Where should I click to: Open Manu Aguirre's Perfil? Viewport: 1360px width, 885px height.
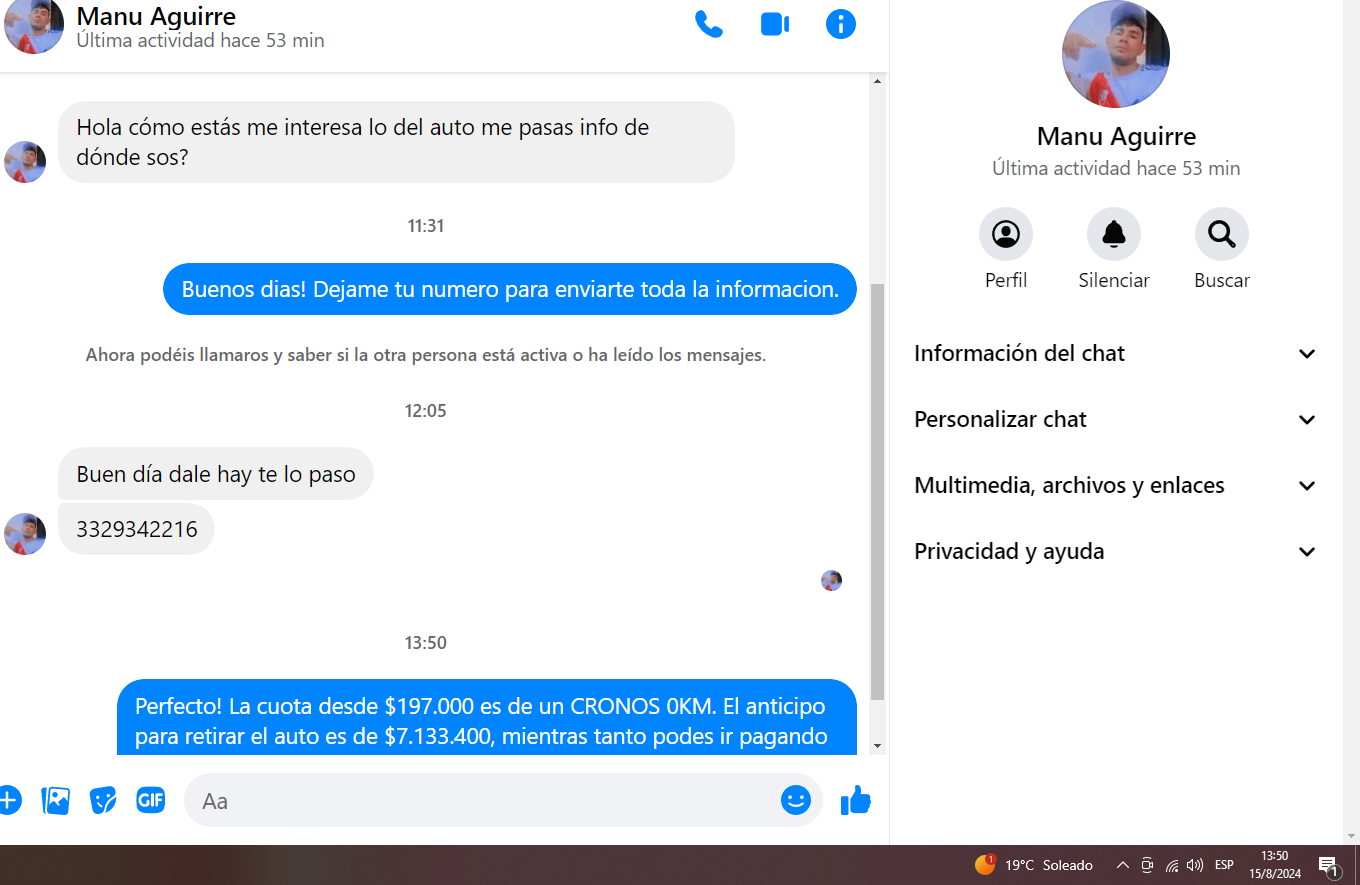(x=1005, y=234)
